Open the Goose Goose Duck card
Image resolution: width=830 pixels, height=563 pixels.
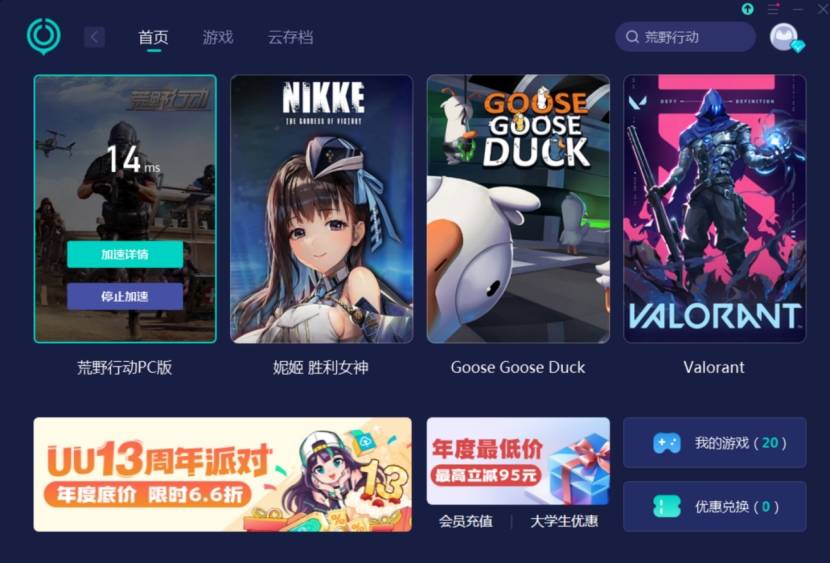(518, 209)
